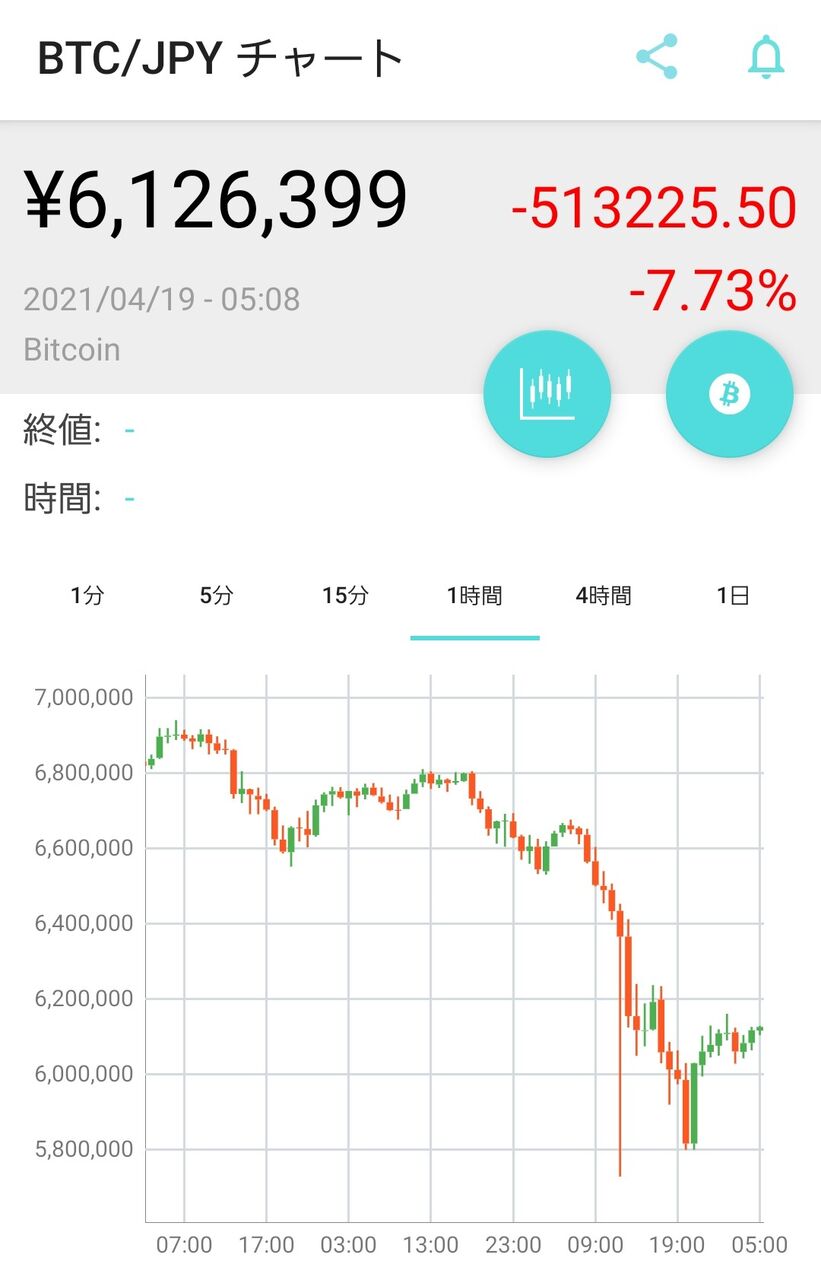Switch to the 5分 interval
The height and width of the screenshot is (1280, 821).
216,596
